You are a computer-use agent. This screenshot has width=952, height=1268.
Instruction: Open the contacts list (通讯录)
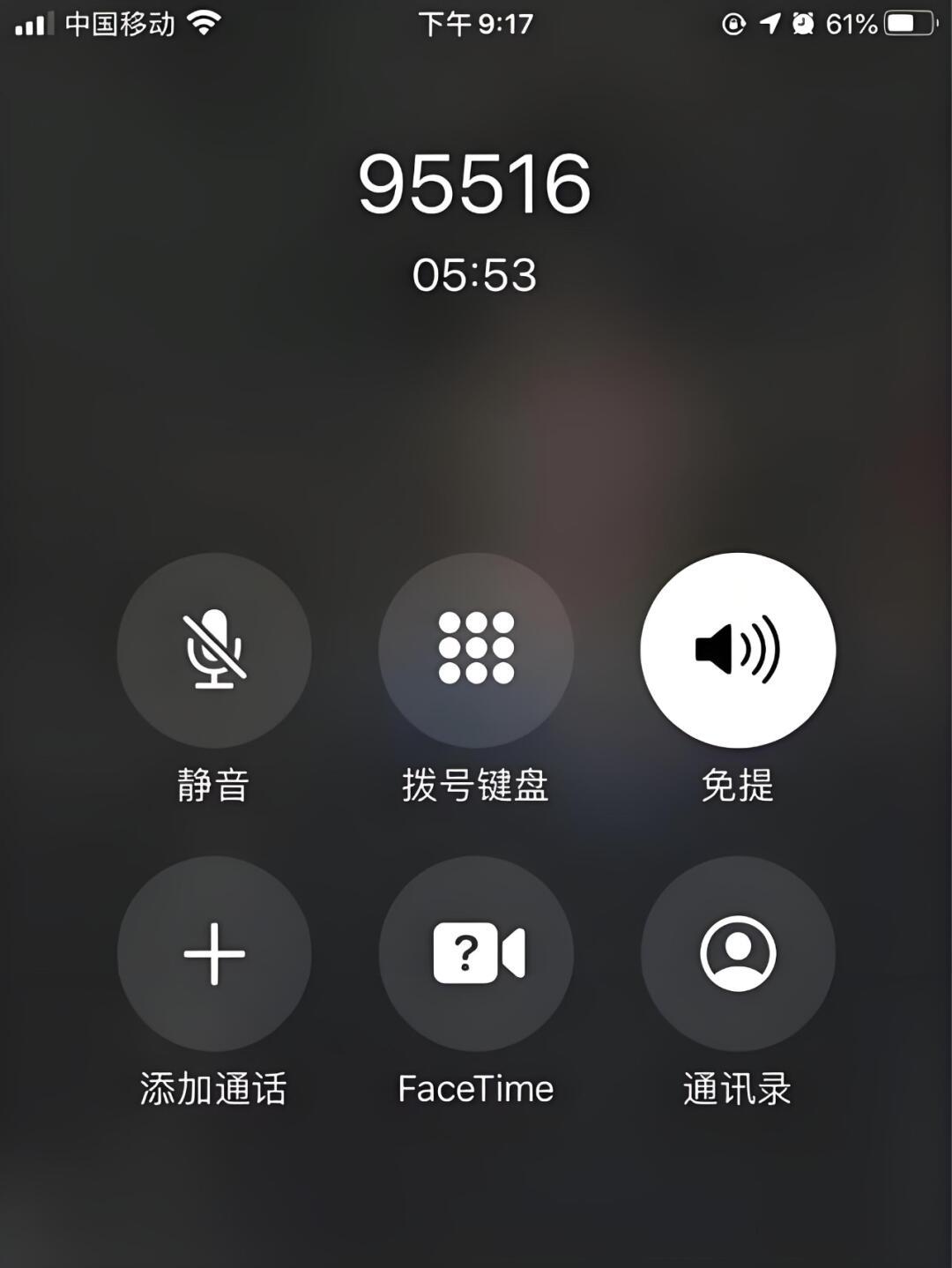click(738, 954)
